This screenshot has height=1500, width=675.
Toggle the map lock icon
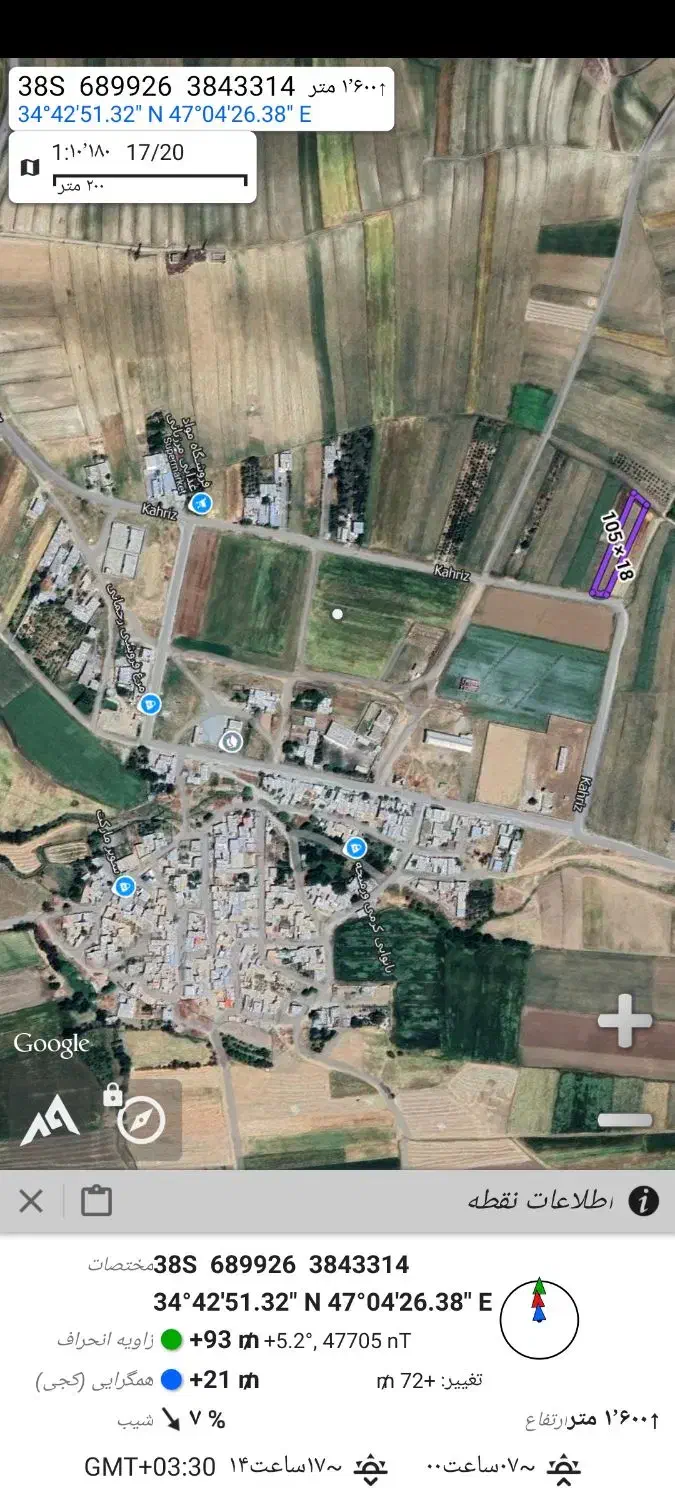[113, 1096]
